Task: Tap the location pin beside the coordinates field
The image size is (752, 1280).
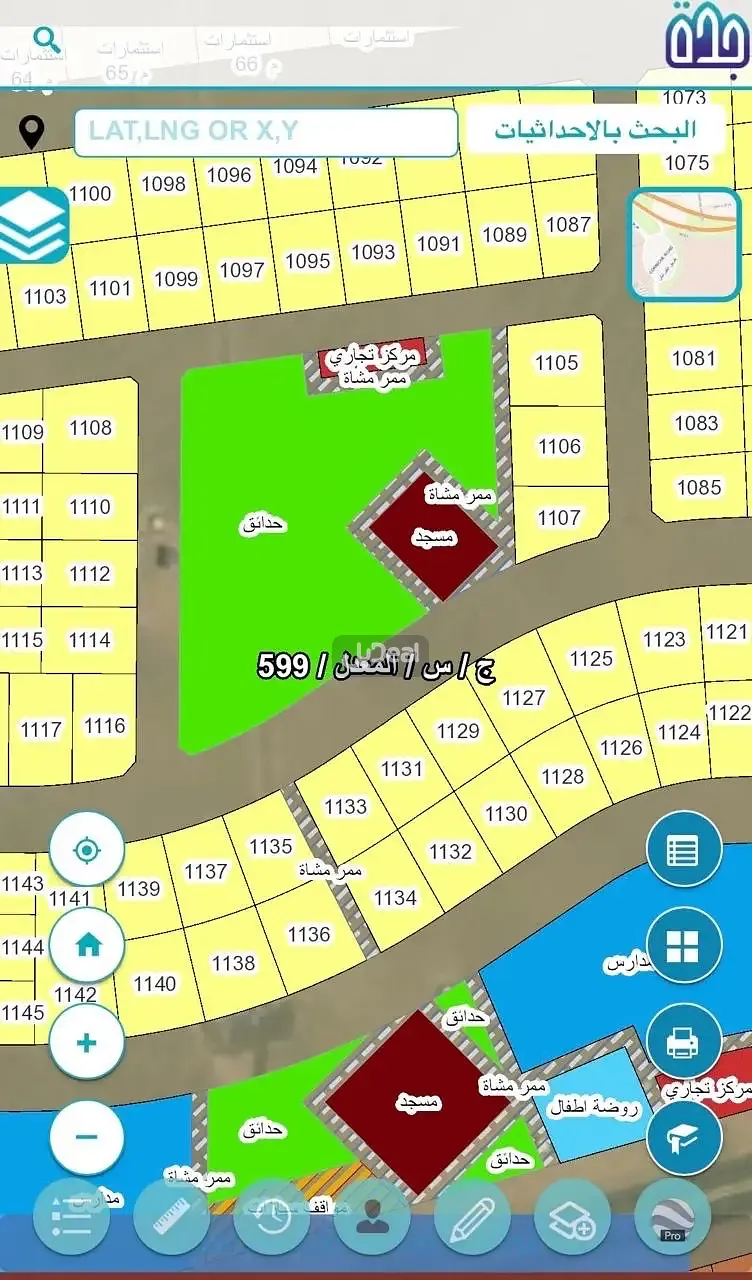Action: point(32,131)
